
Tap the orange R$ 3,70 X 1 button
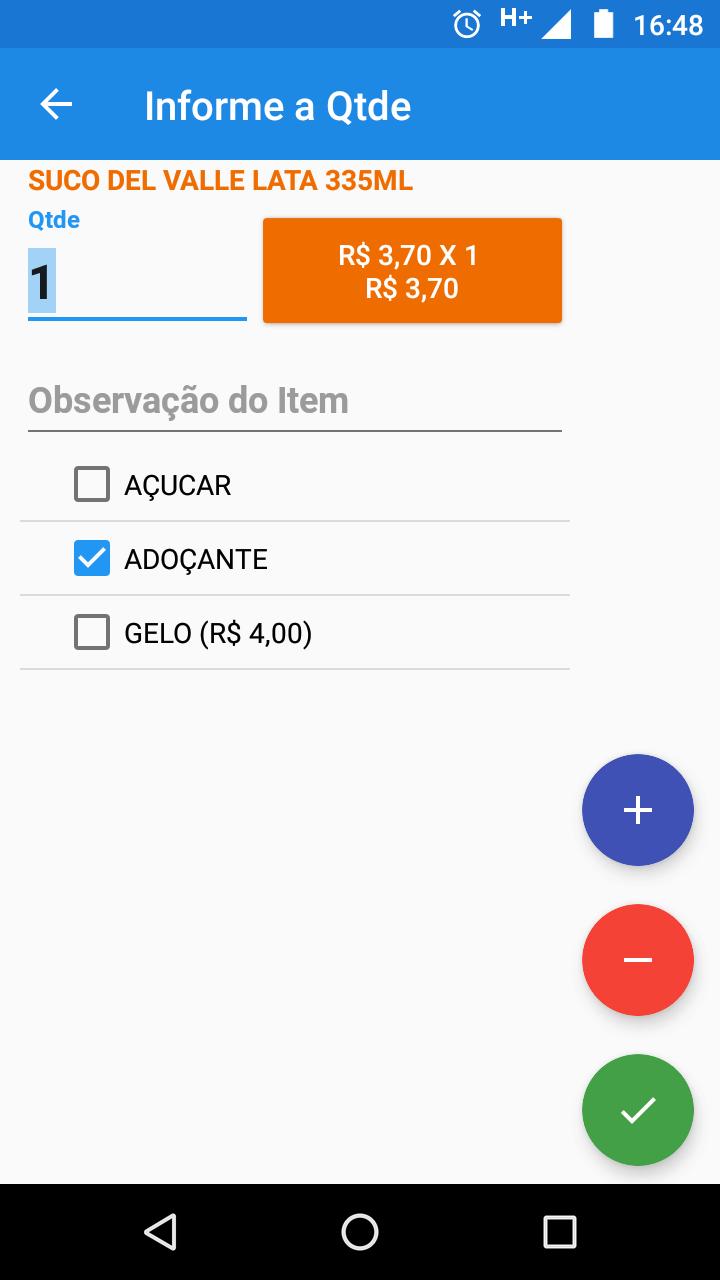tap(412, 271)
